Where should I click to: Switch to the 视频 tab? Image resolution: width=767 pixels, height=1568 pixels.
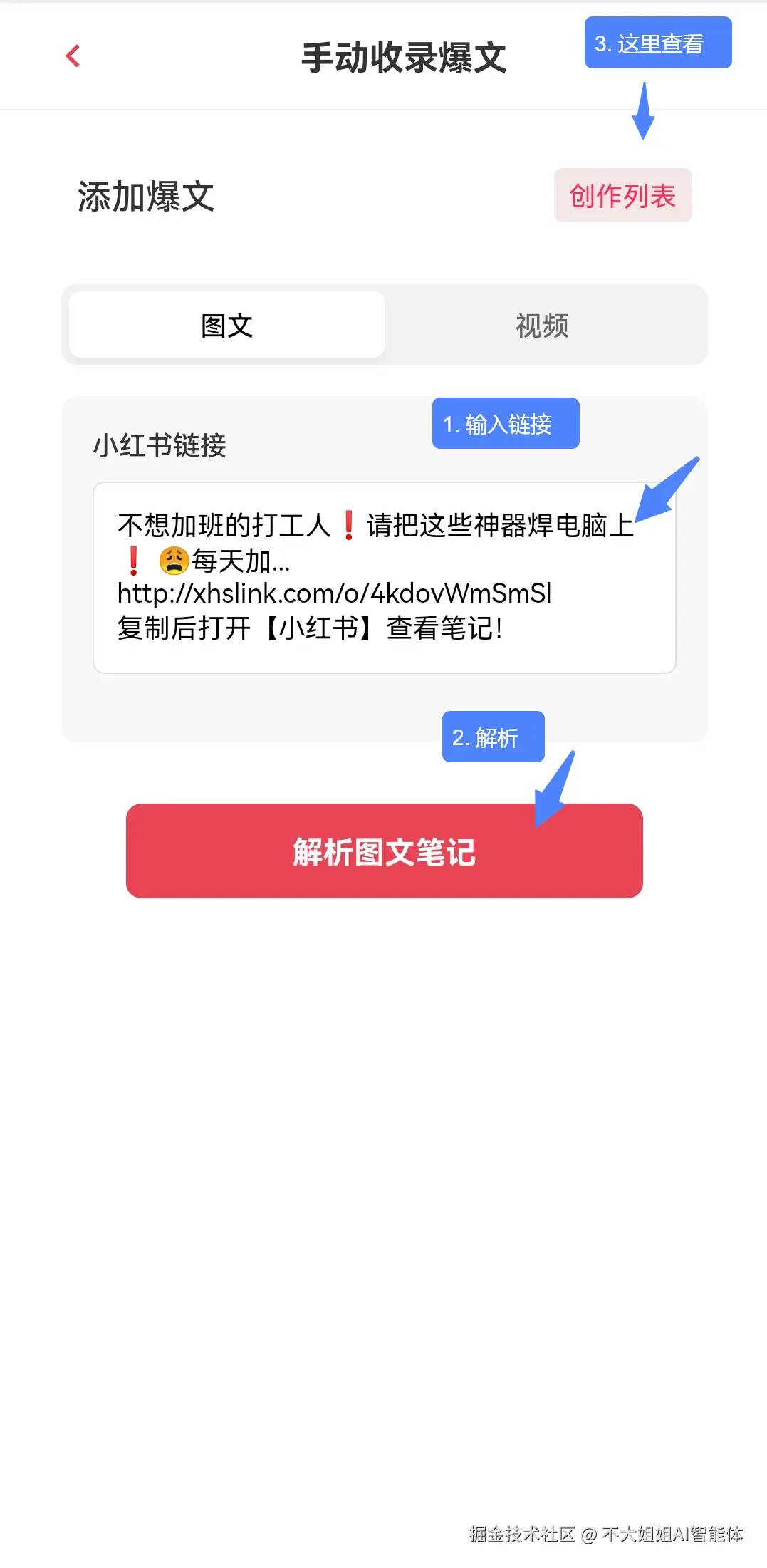(x=541, y=325)
